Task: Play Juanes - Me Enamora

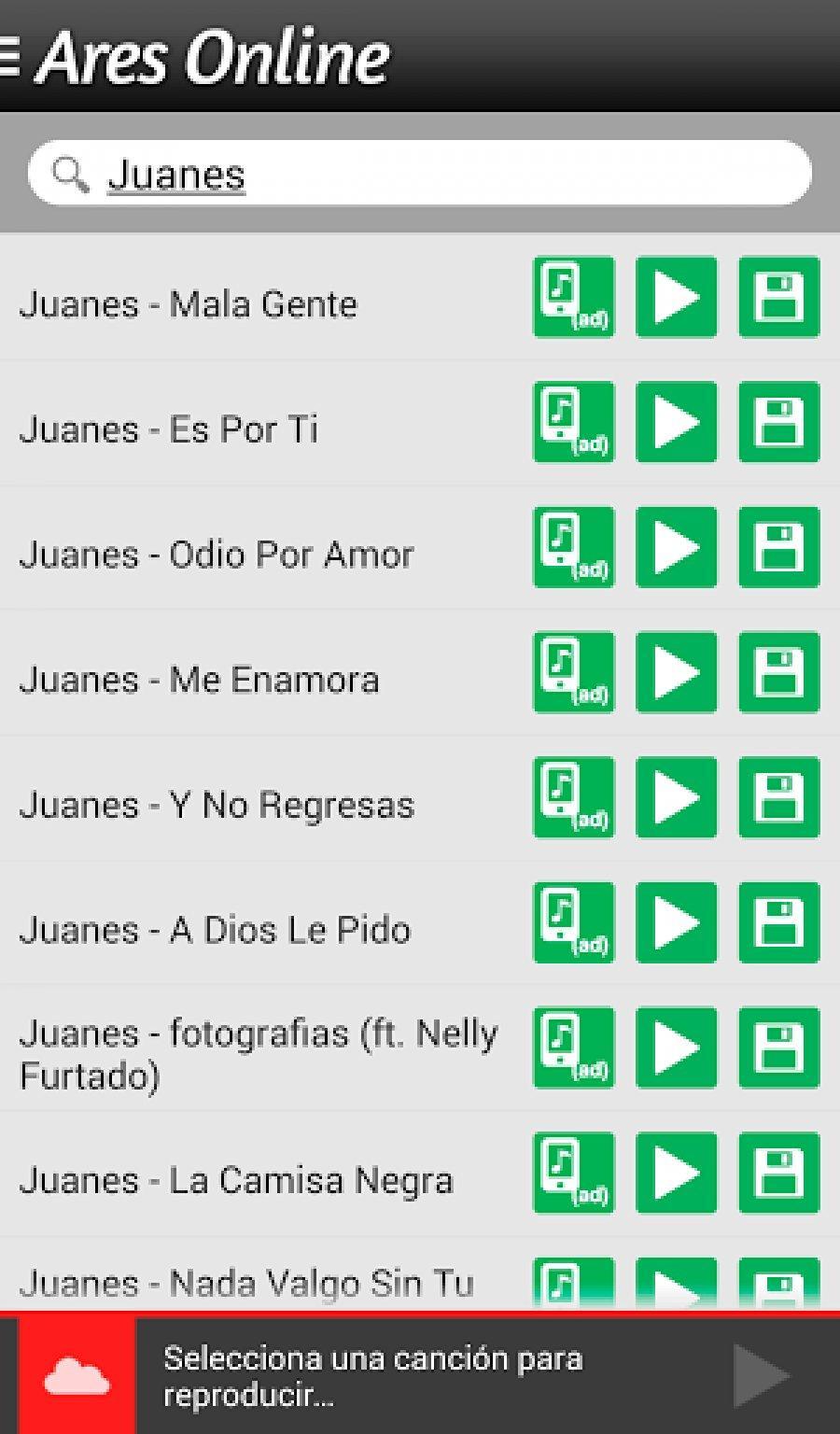Action: (x=676, y=672)
